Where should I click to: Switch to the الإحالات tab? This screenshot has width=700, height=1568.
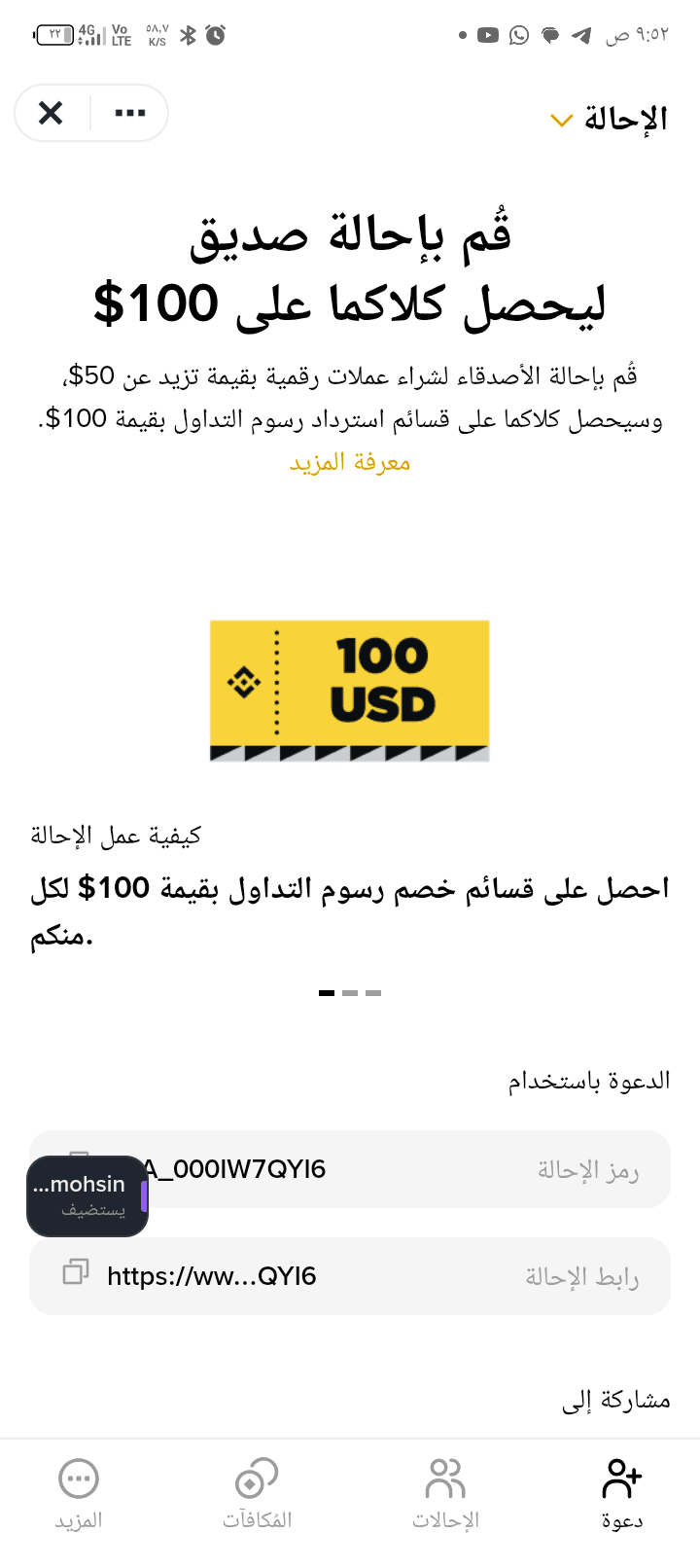point(445,1493)
